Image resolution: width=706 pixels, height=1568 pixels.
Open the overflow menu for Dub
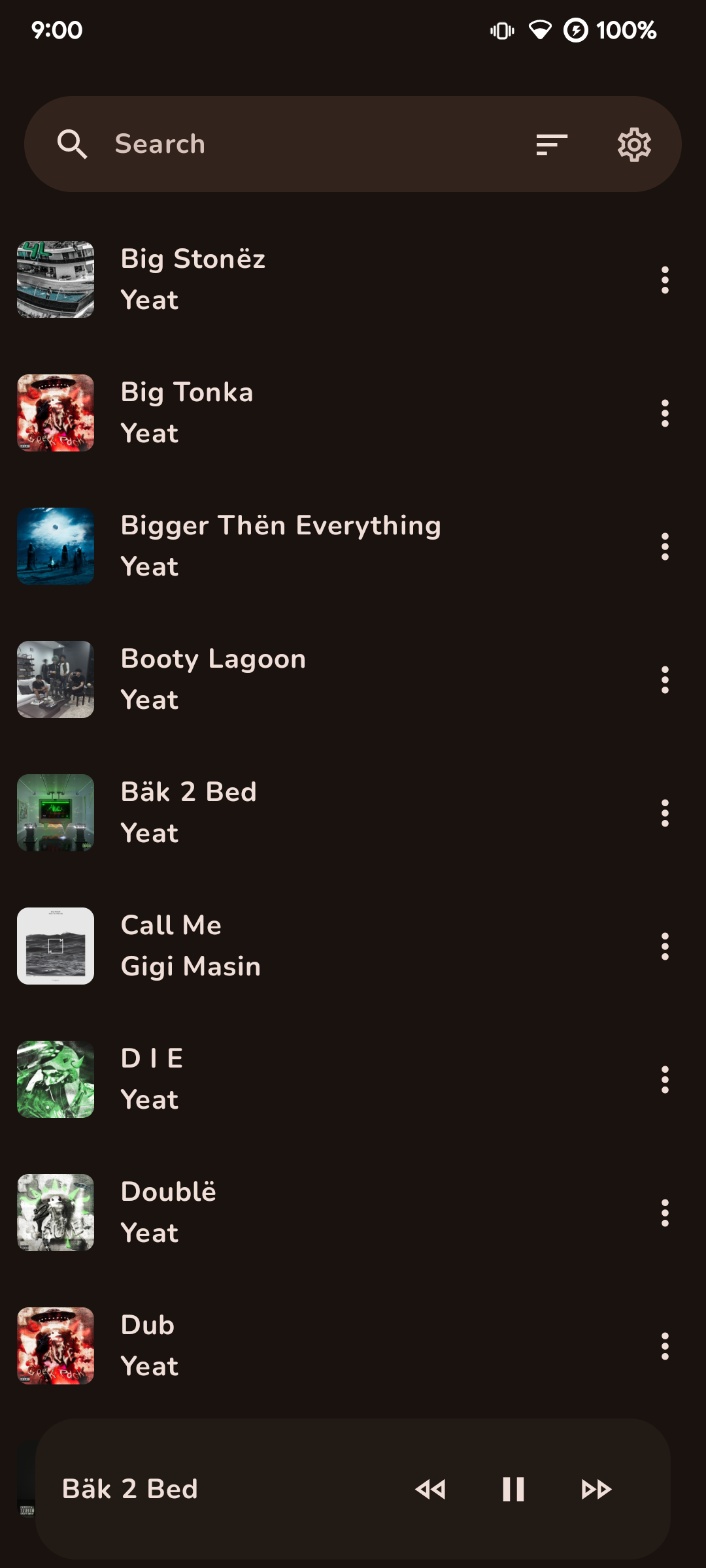[x=665, y=1346]
